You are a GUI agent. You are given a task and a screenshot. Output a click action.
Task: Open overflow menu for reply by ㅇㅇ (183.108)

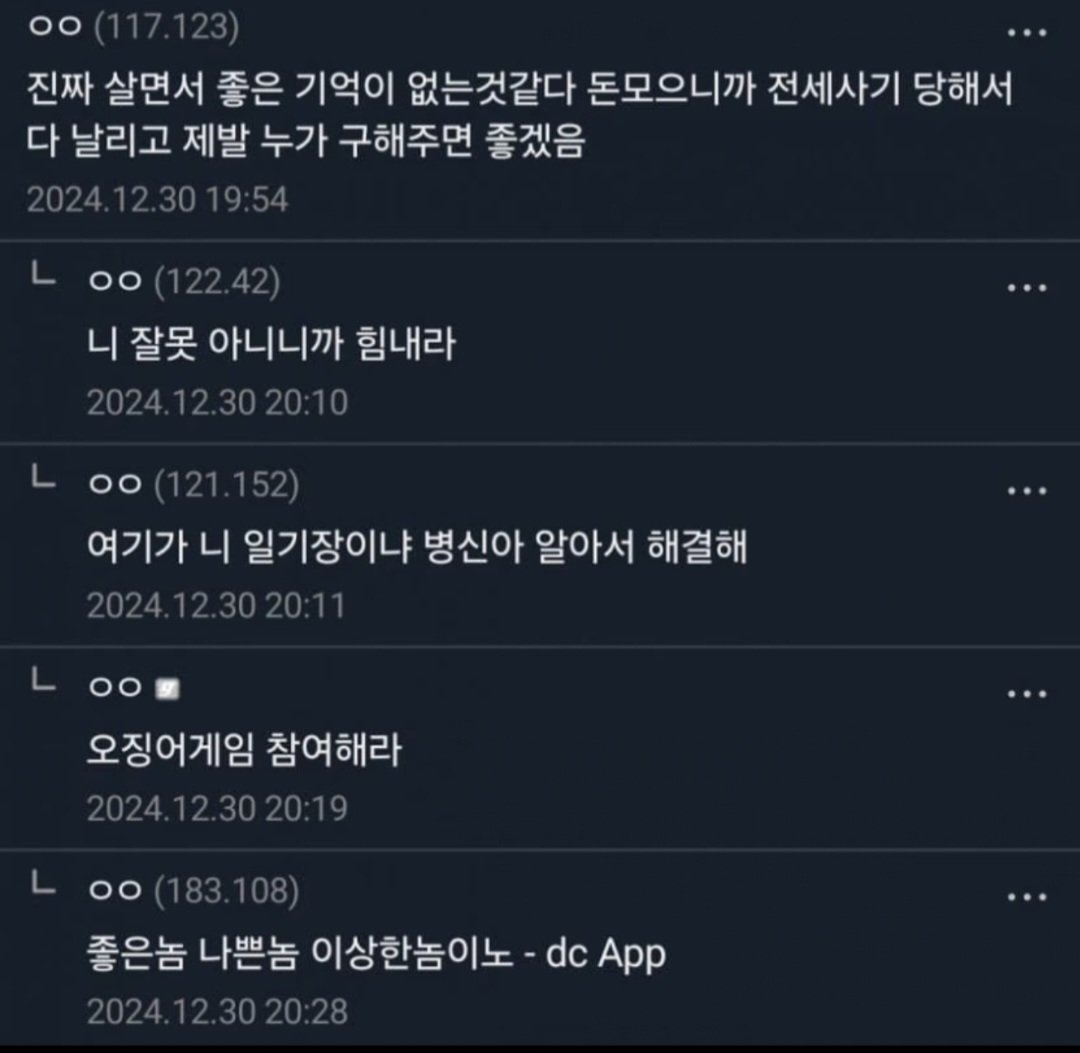click(1026, 897)
